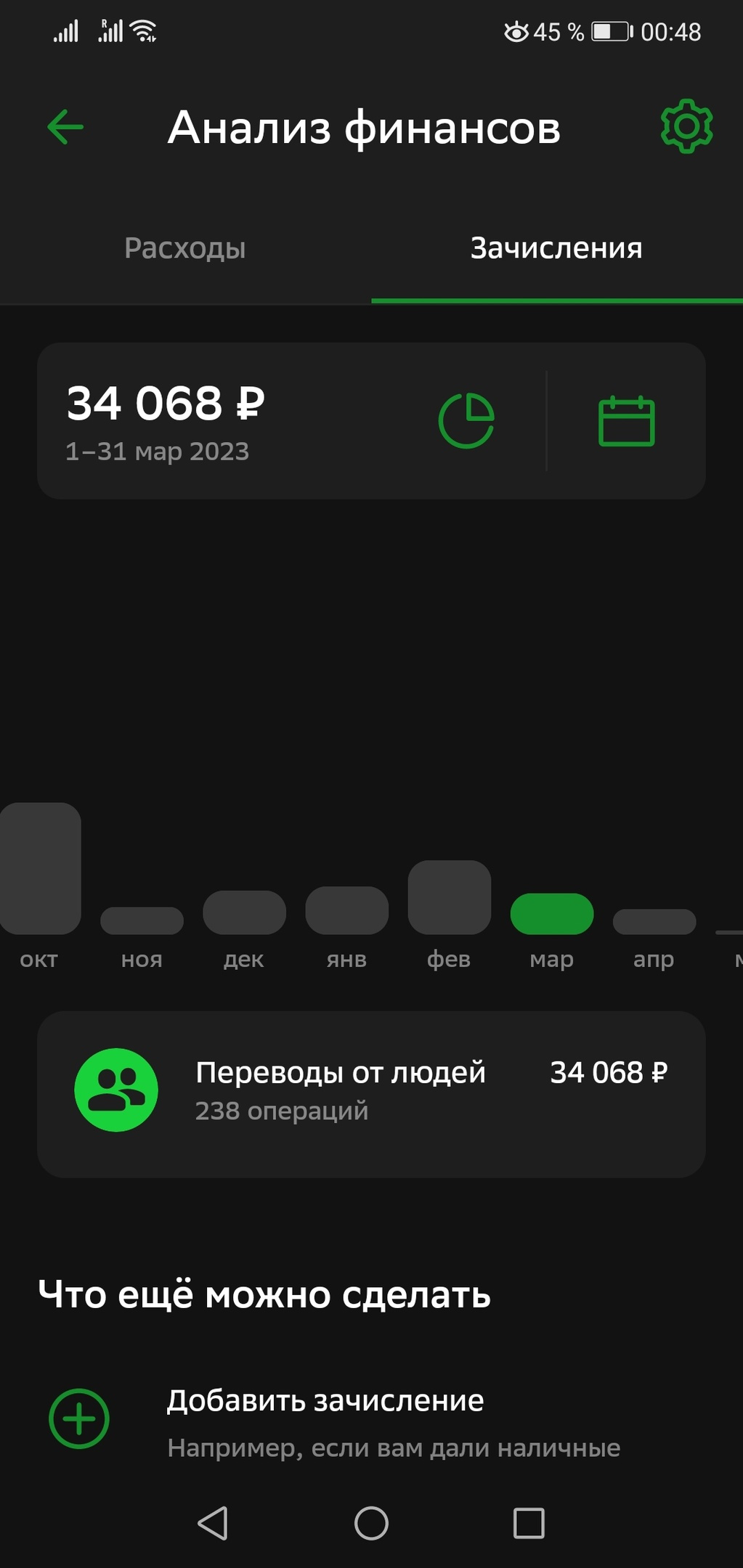Go back using the green arrow
Viewport: 743px width, 1568px height.
pyautogui.click(x=65, y=128)
